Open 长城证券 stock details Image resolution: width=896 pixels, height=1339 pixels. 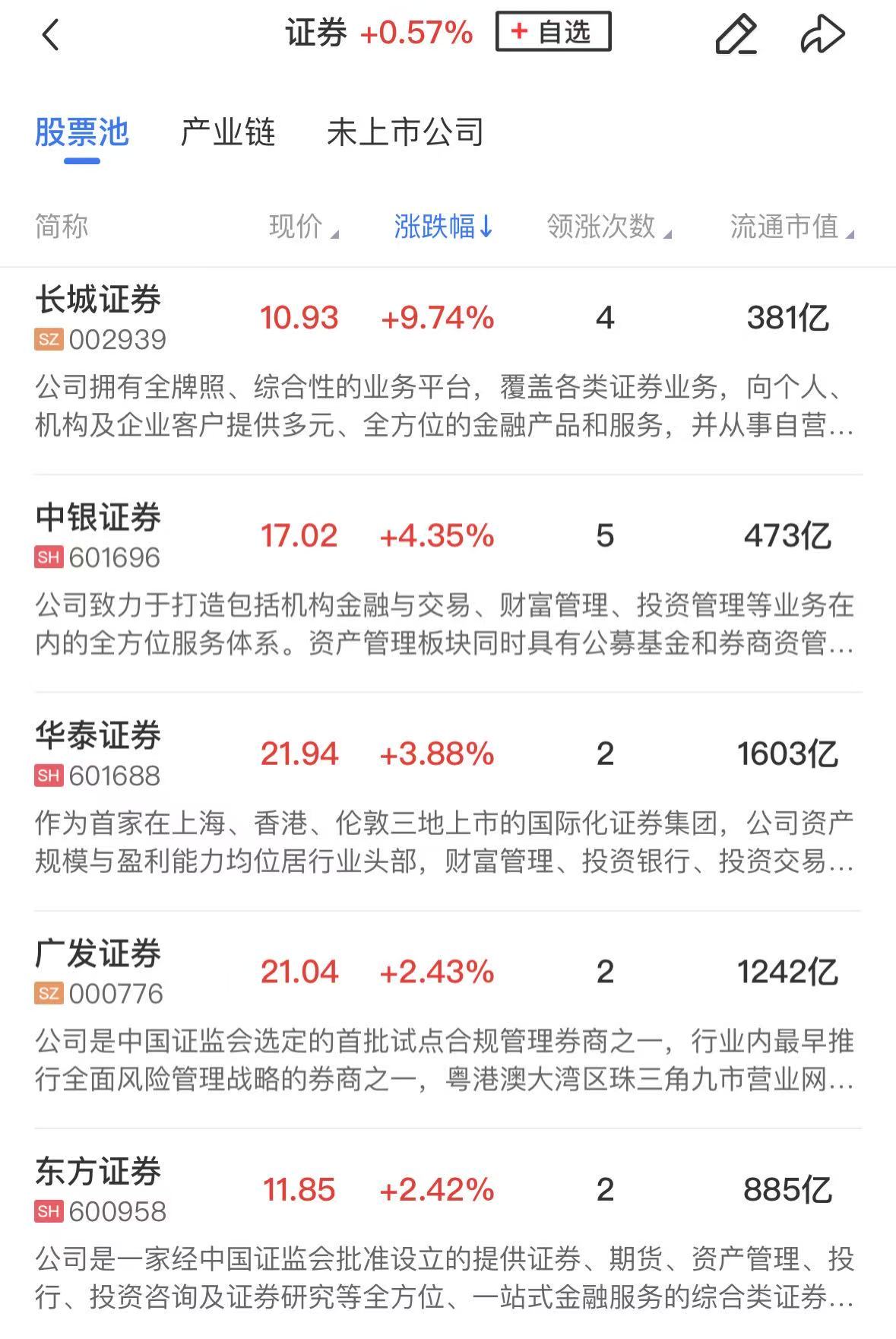pyautogui.click(x=99, y=300)
